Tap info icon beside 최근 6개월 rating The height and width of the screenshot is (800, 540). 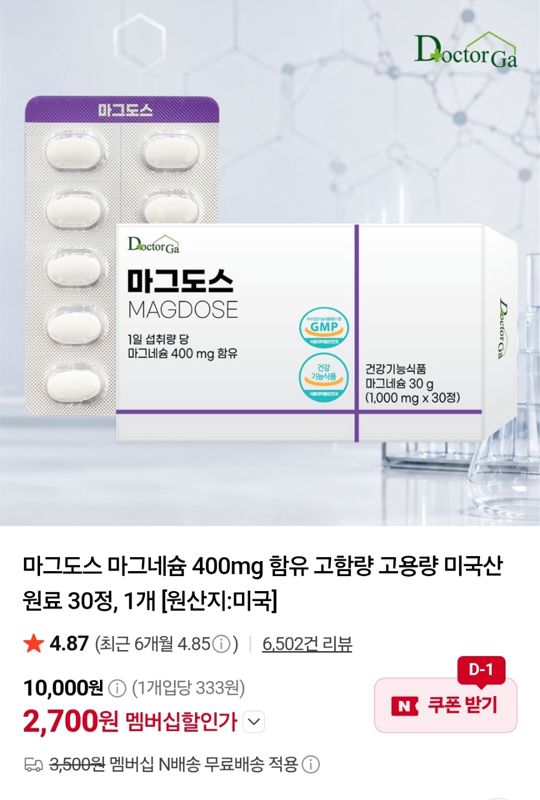tap(220, 644)
